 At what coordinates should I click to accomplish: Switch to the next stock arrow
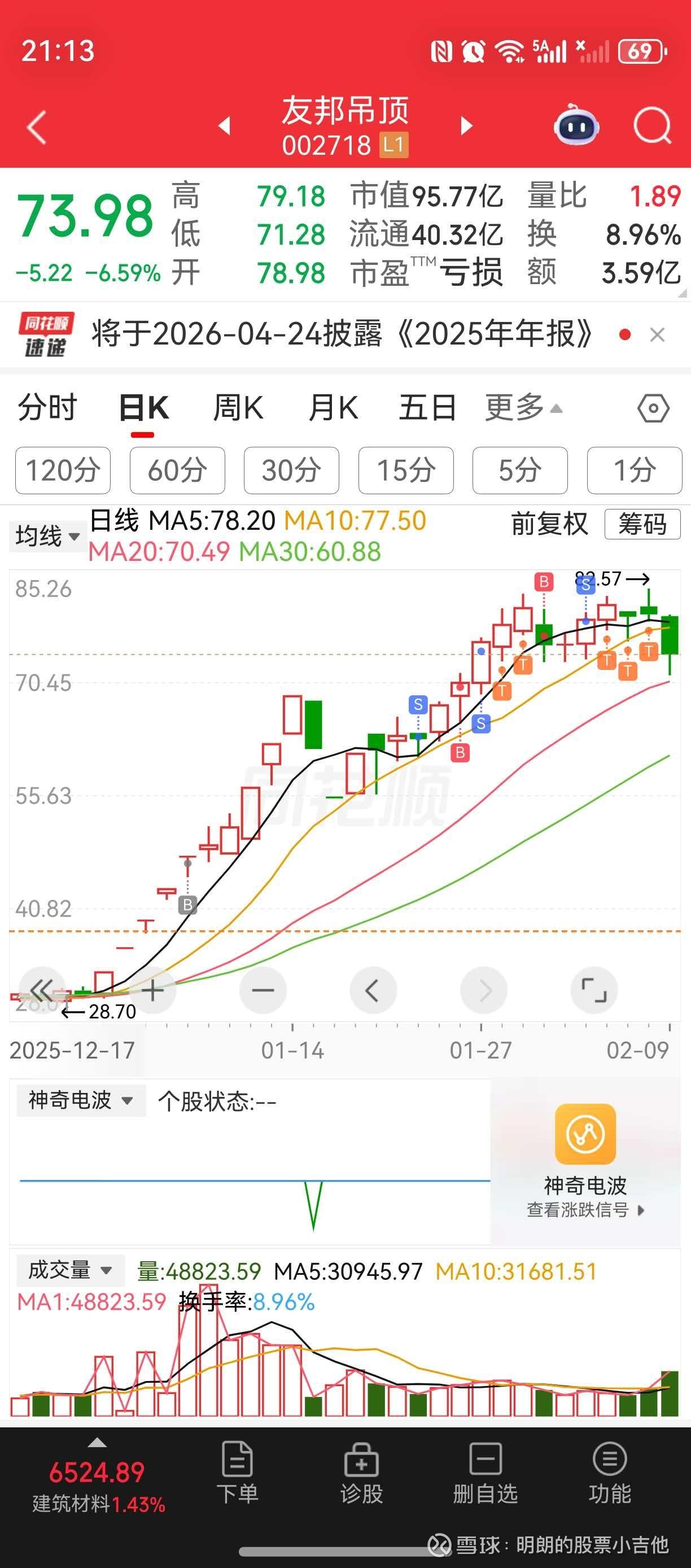[466, 126]
